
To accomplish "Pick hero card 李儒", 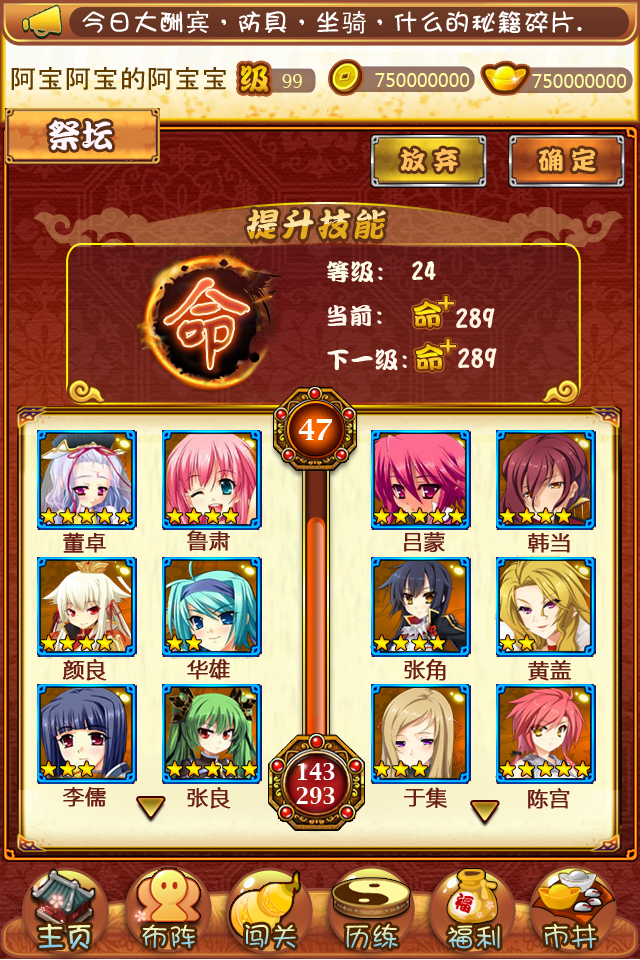I will [86, 733].
